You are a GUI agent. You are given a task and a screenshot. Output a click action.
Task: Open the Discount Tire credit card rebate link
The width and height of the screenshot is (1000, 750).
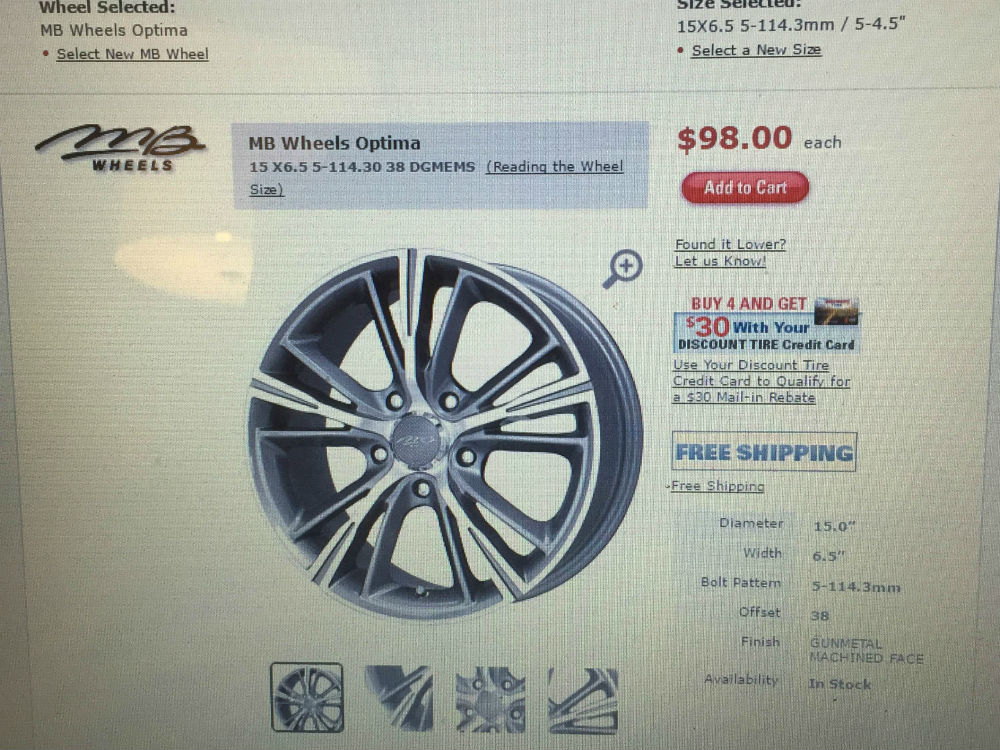coord(760,381)
